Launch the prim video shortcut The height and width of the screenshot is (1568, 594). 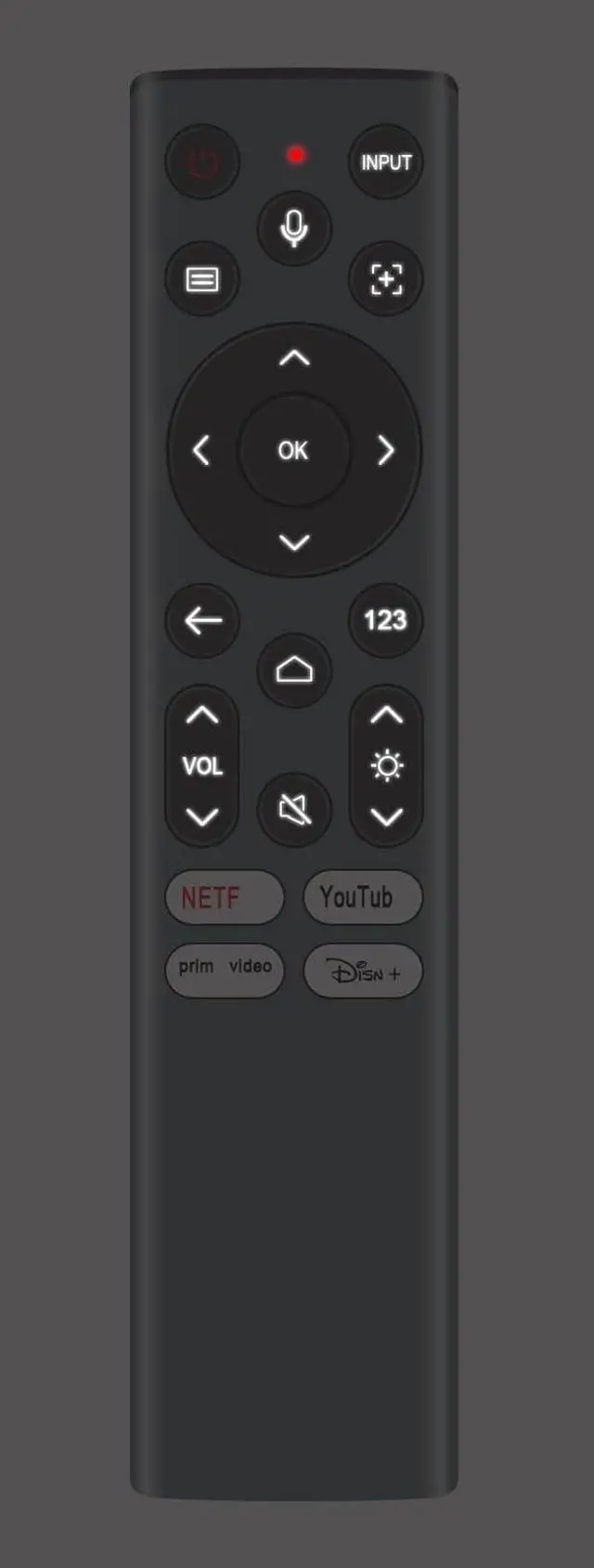point(225,970)
